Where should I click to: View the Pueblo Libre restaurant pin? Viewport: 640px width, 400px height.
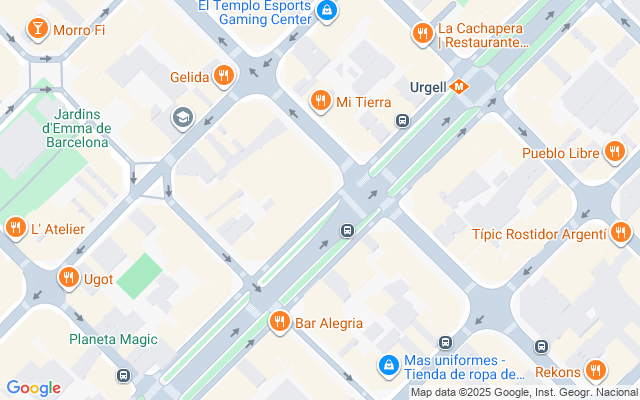point(615,152)
